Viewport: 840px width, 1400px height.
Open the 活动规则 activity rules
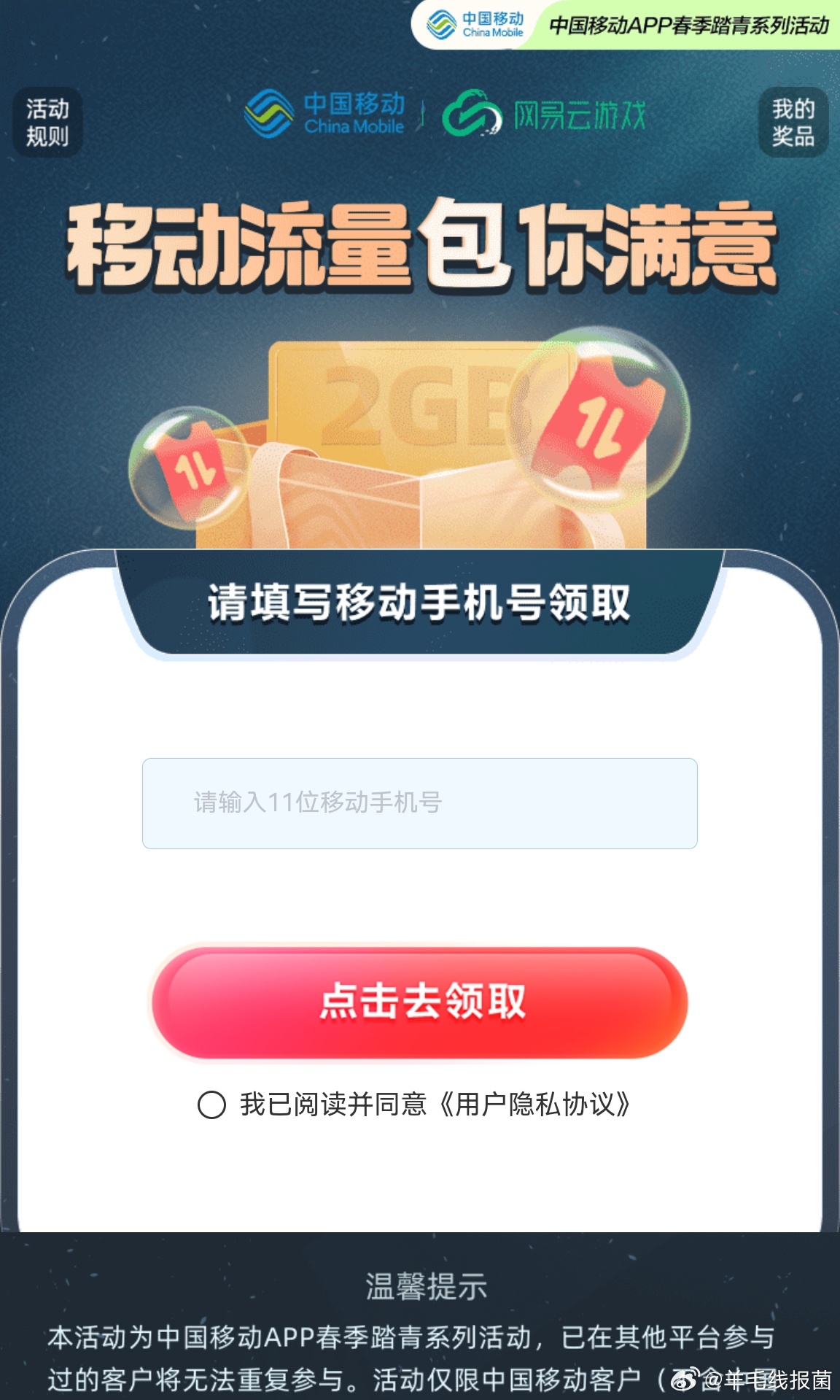pyautogui.click(x=47, y=122)
